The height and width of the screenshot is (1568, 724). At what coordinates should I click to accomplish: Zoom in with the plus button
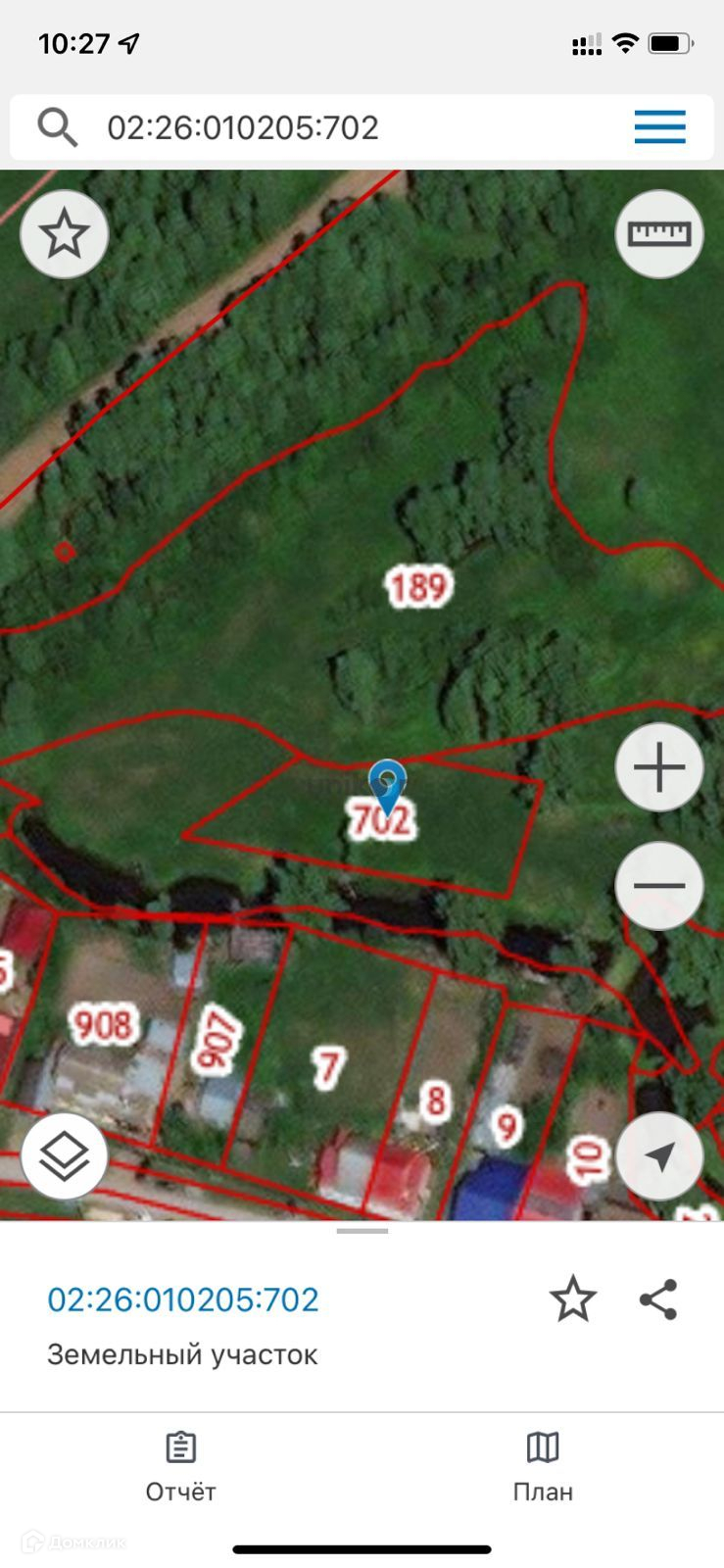pyautogui.click(x=659, y=767)
